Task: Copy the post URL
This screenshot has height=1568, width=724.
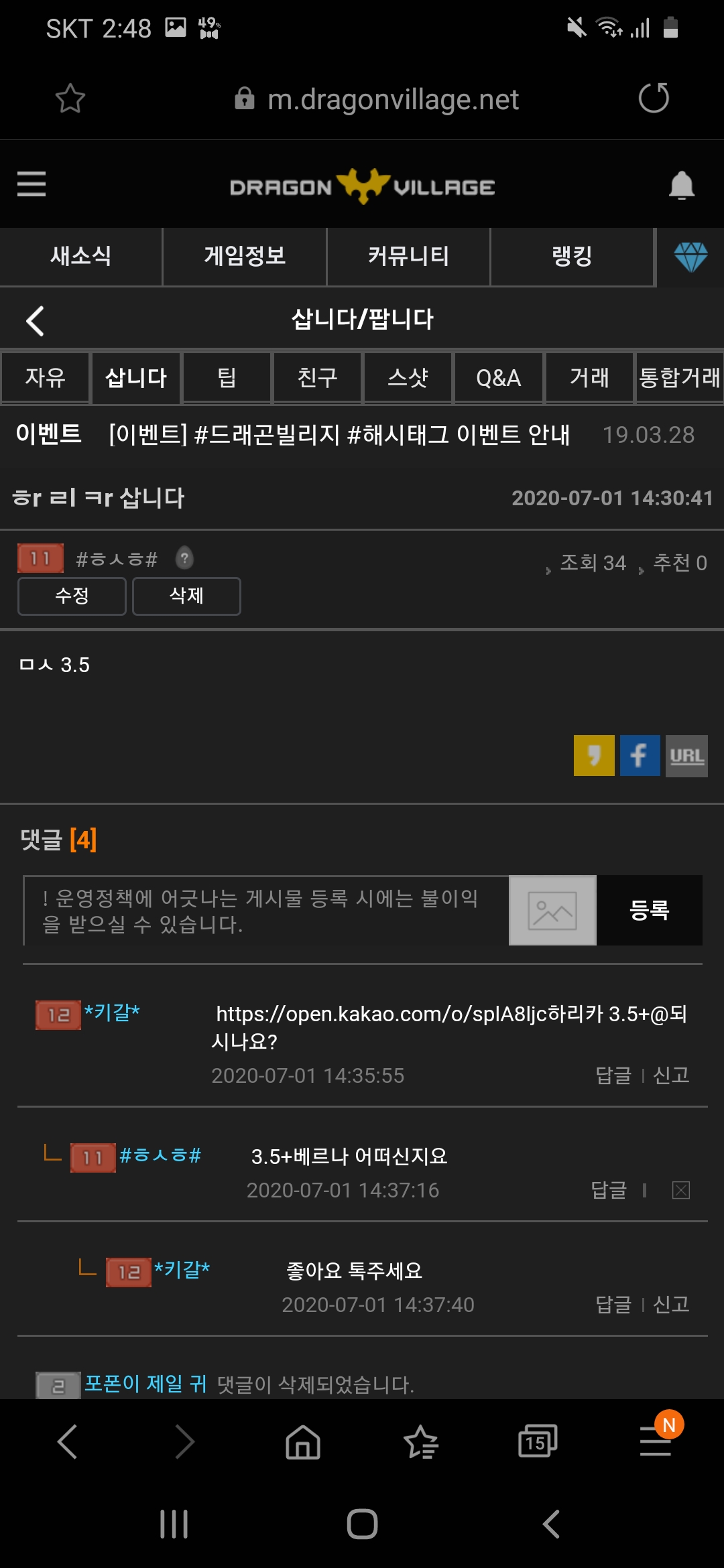Action: click(686, 755)
